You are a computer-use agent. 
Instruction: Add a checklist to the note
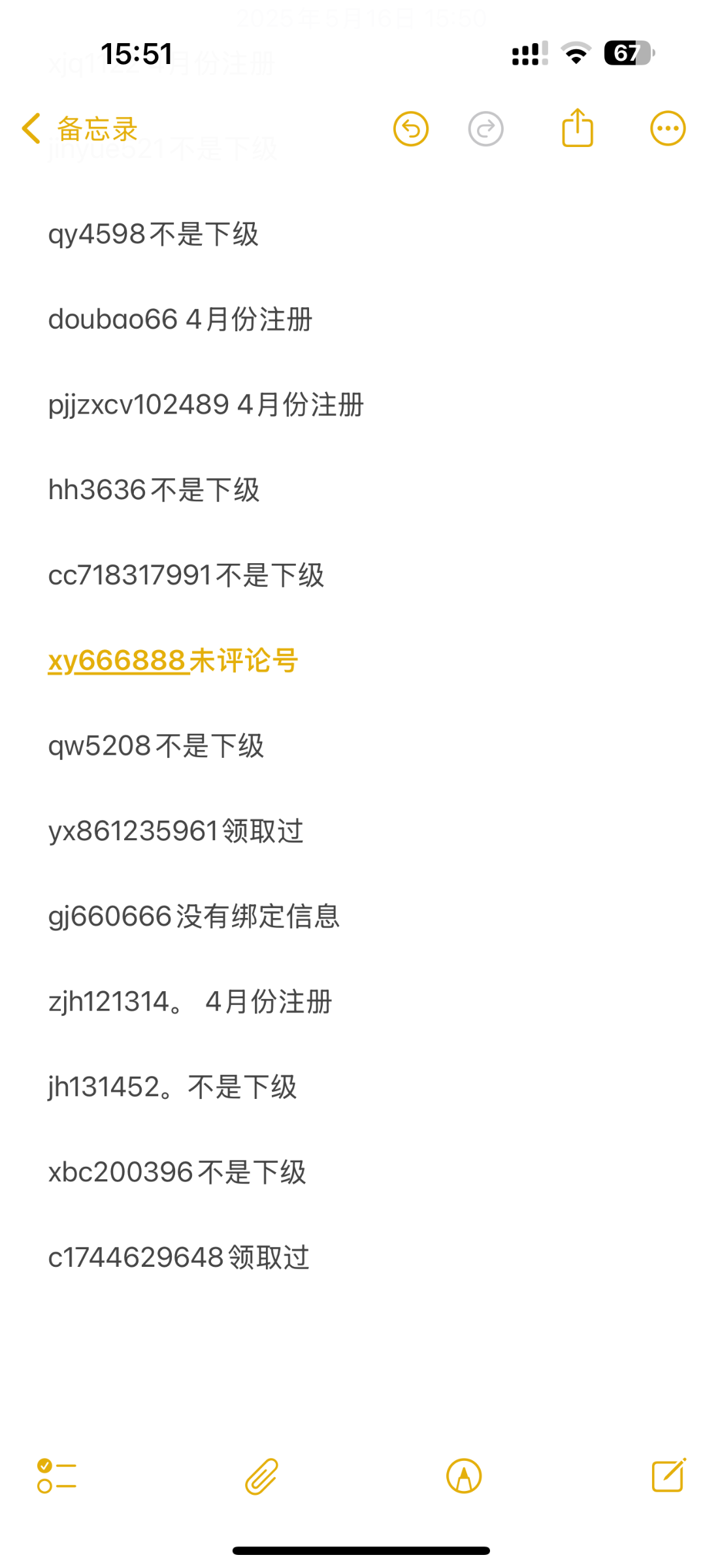pos(57,1477)
